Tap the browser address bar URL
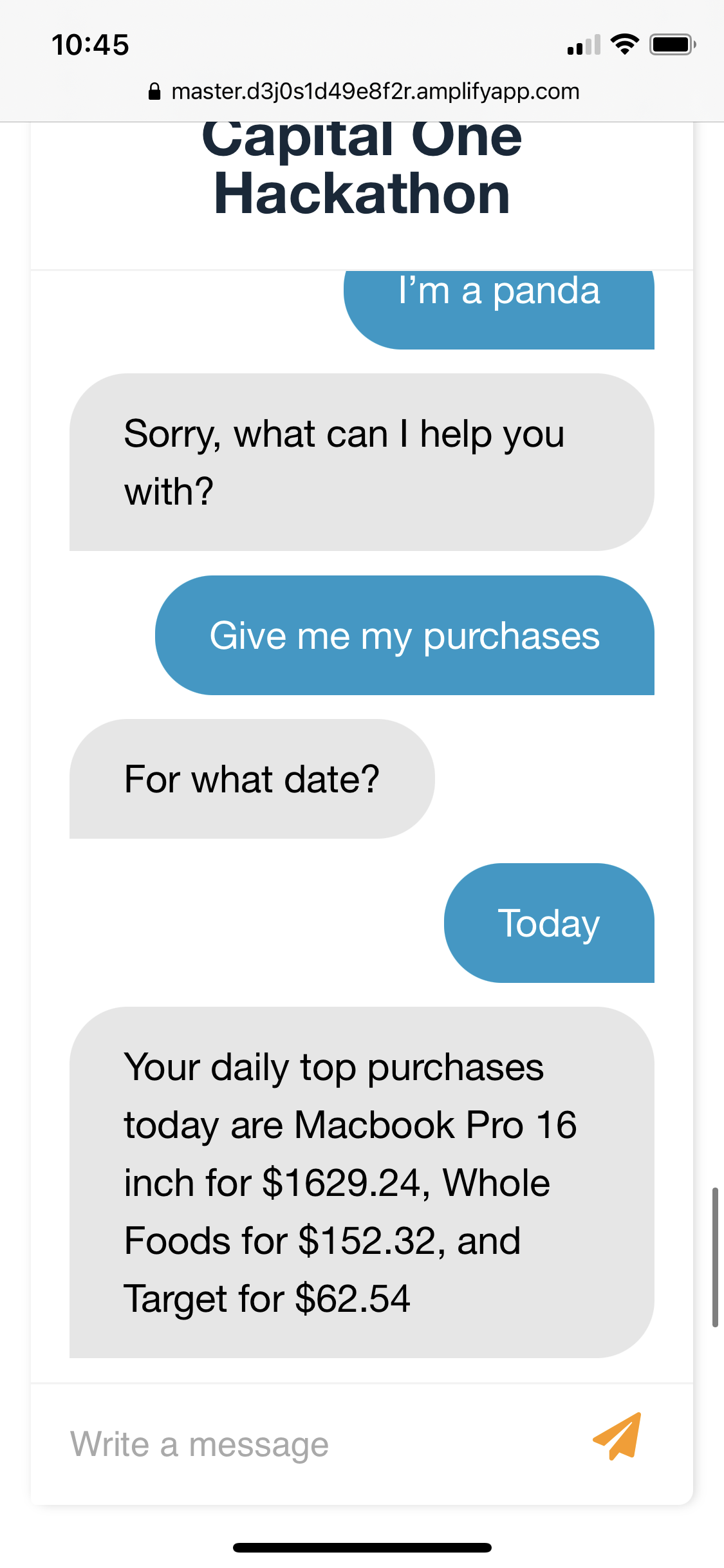 pyautogui.click(x=364, y=91)
